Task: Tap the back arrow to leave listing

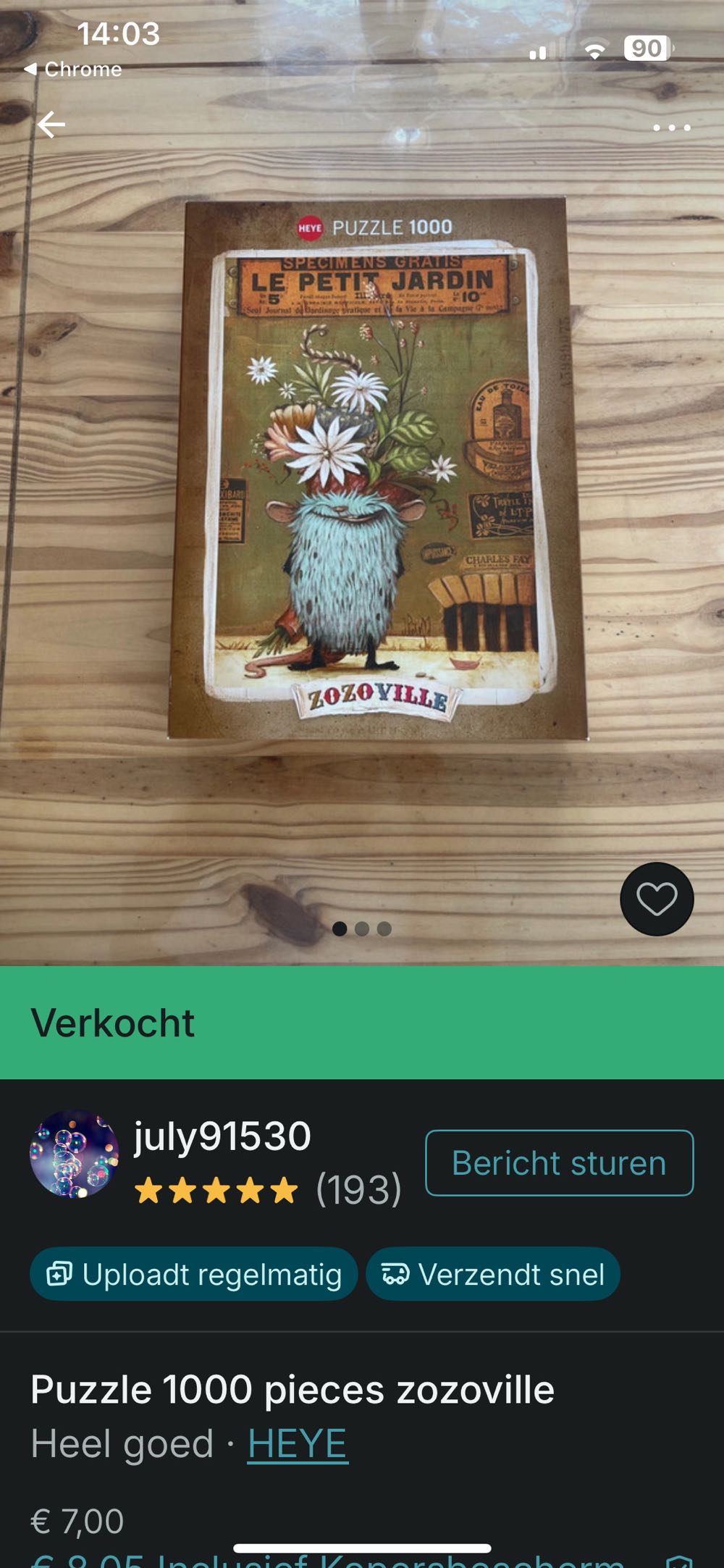Action: click(49, 125)
